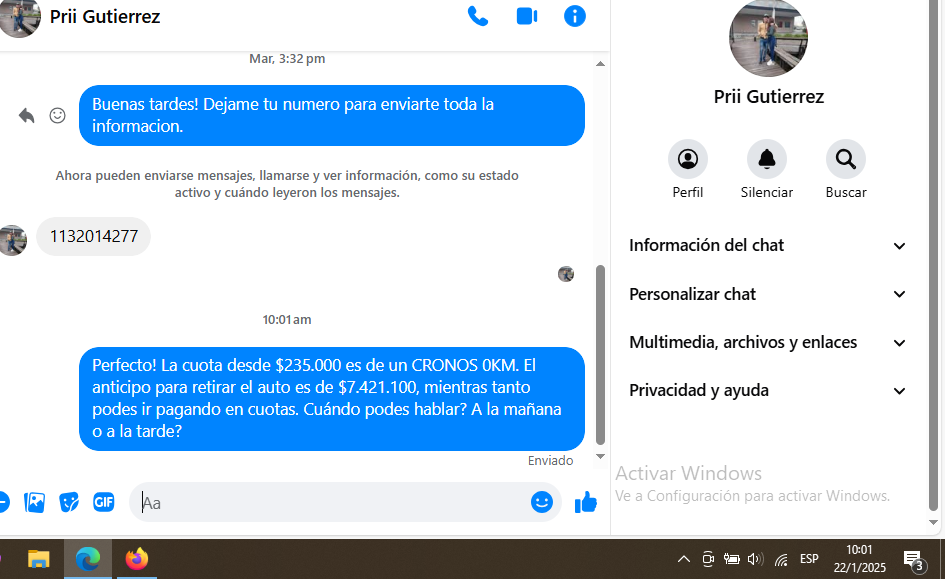945x579 pixels.
Task: Start a video call with Prii
Action: (527, 16)
